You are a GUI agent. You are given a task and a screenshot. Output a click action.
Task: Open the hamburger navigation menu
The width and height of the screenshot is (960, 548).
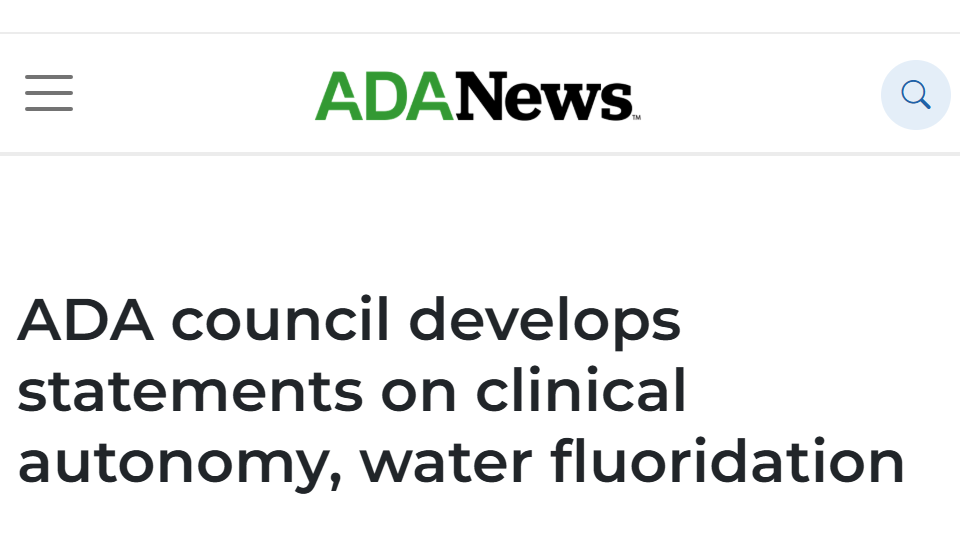tap(49, 93)
